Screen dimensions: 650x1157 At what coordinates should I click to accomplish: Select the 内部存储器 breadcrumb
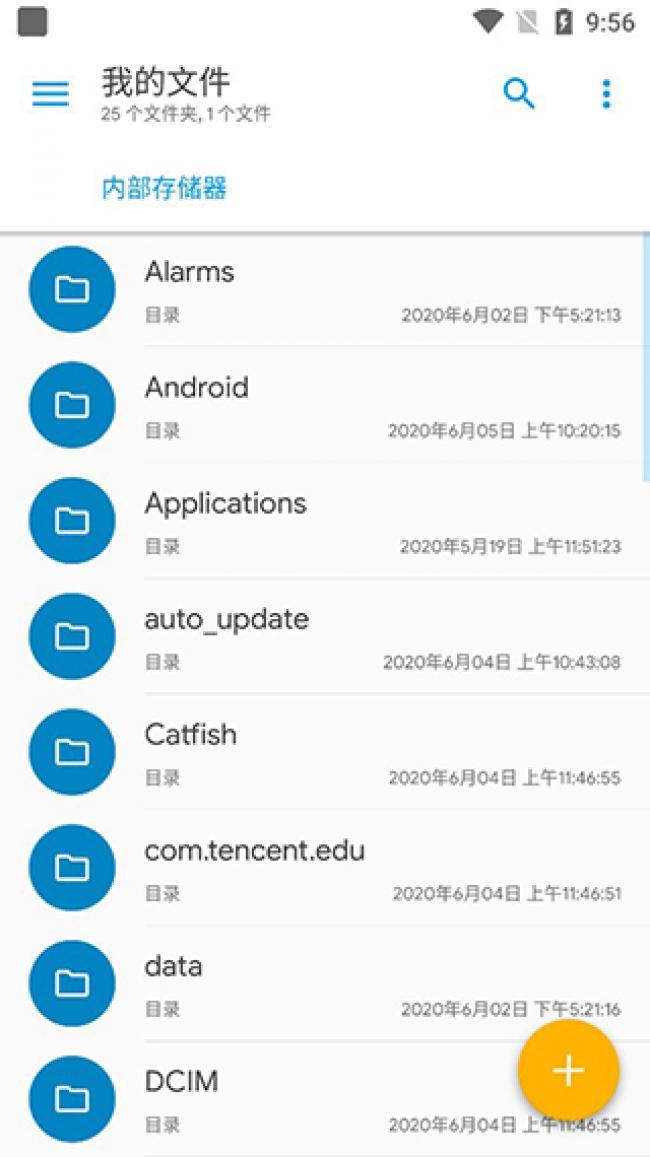click(165, 187)
